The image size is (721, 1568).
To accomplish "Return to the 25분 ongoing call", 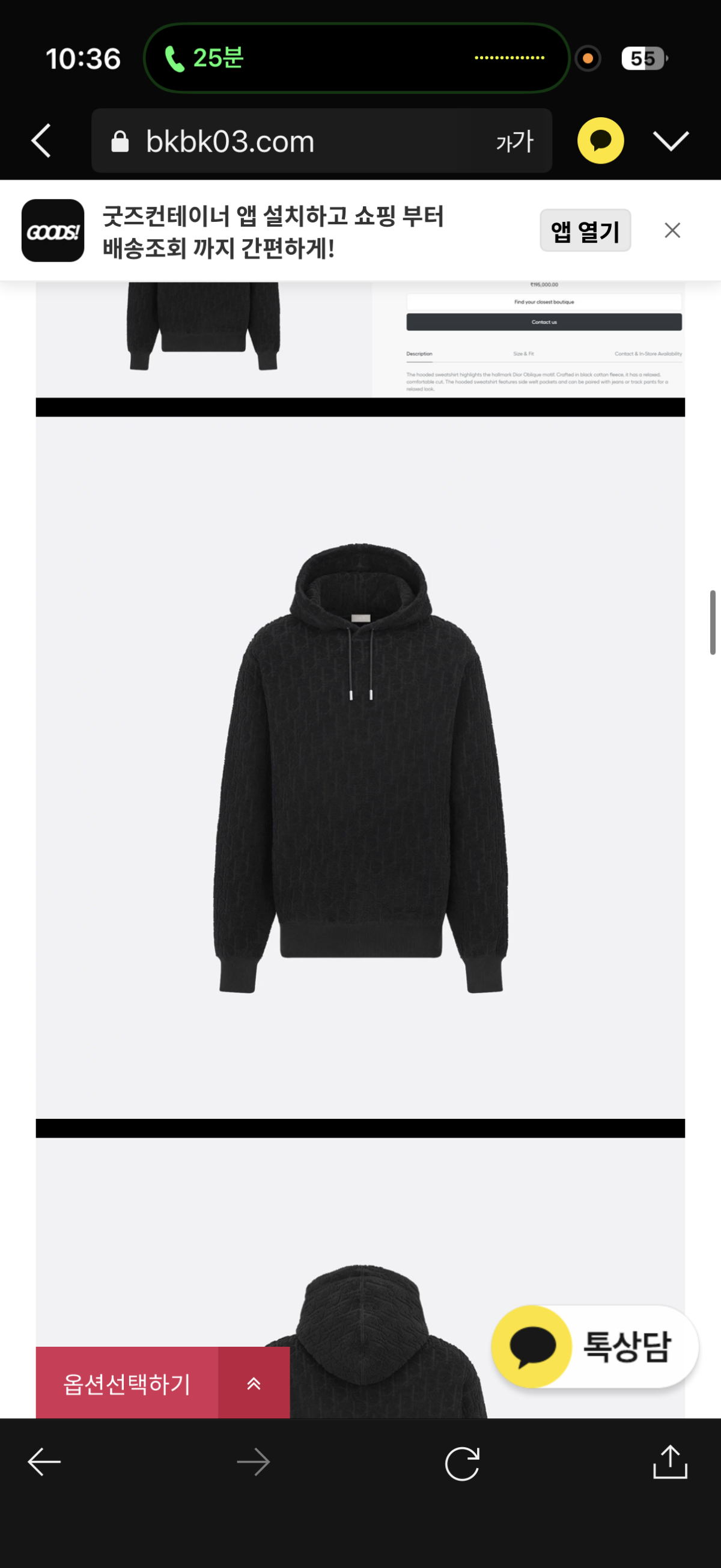I will click(x=204, y=58).
